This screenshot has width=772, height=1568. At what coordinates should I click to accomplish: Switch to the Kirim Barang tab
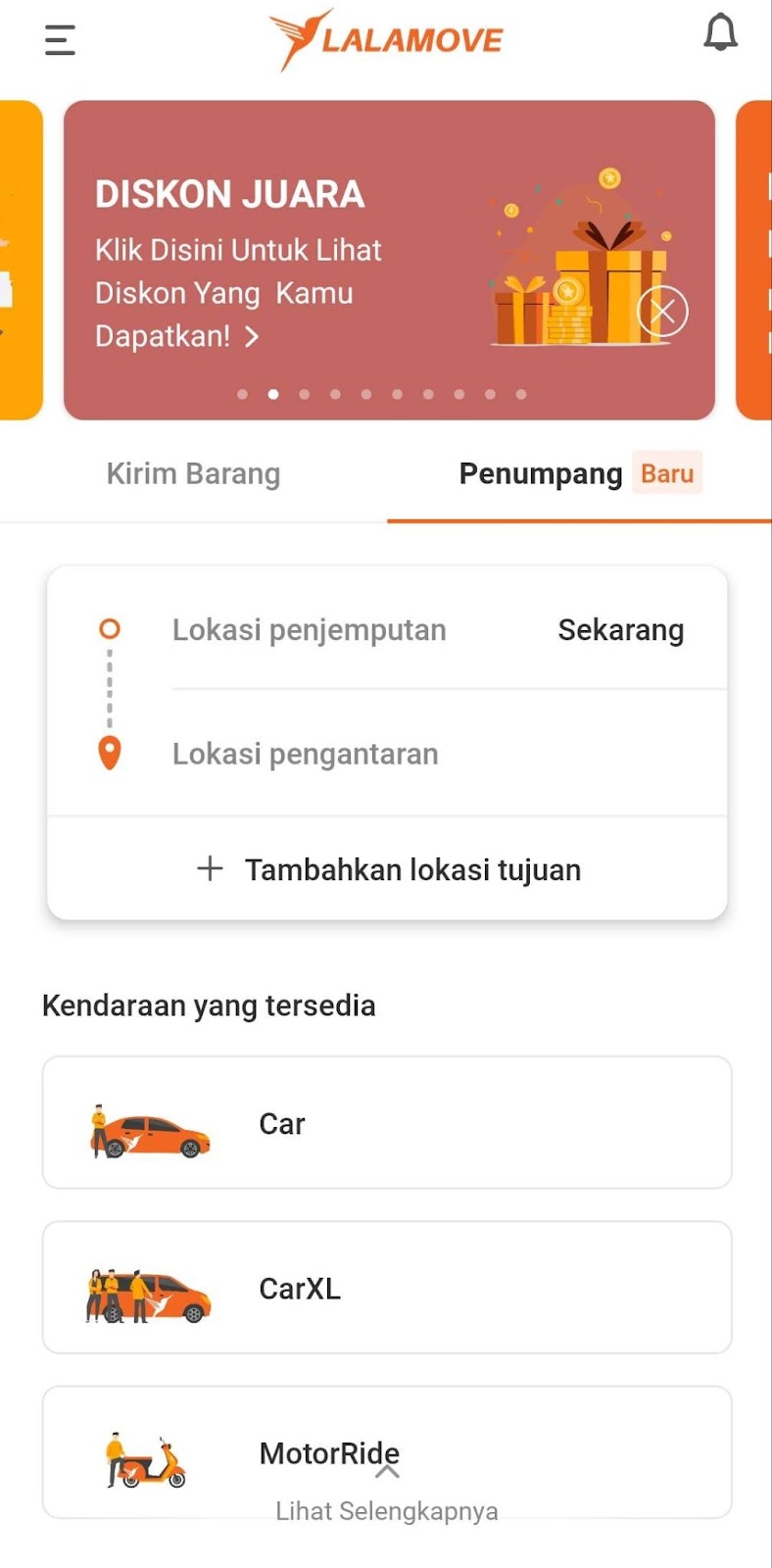pyautogui.click(x=193, y=474)
